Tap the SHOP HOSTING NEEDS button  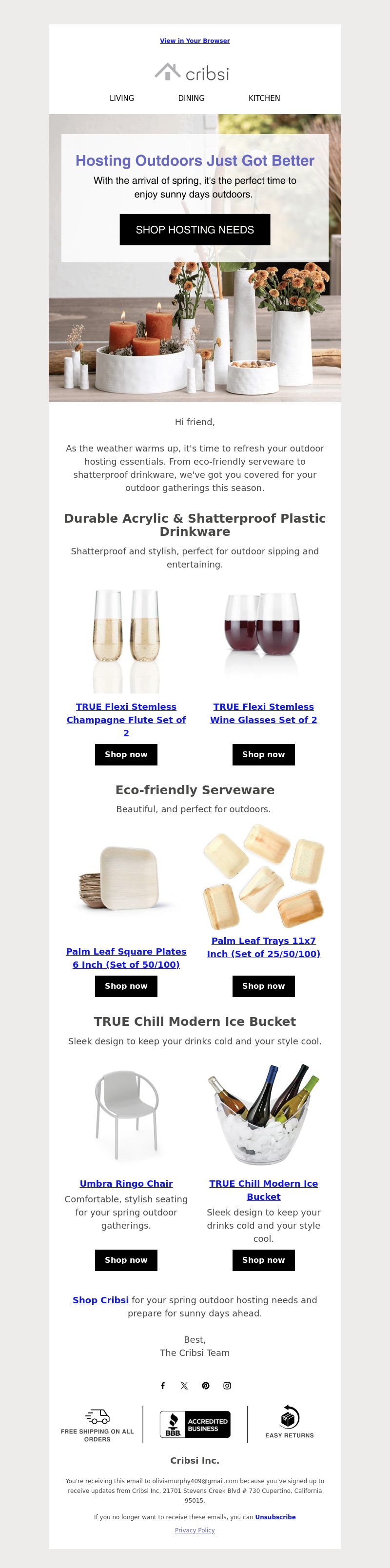click(x=195, y=230)
